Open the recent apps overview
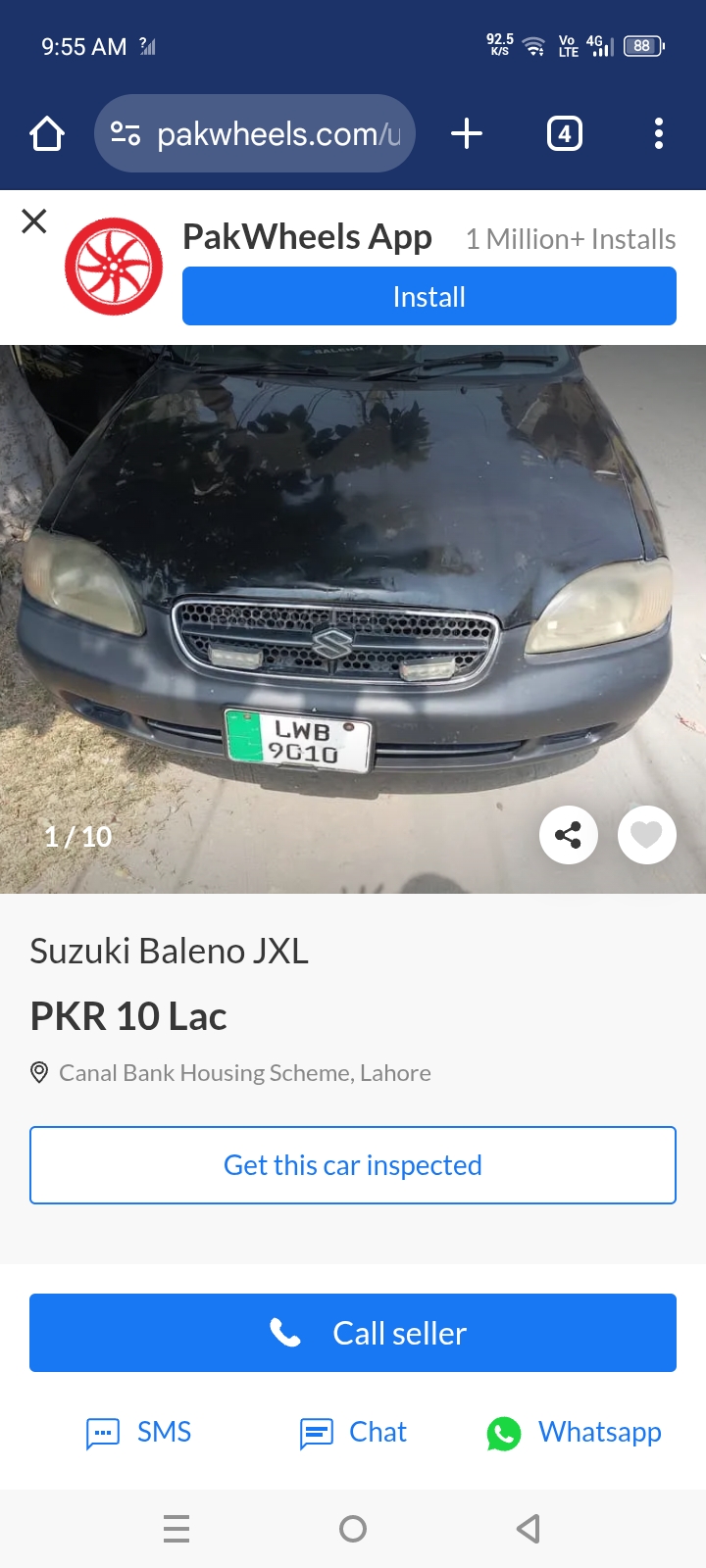706x1568 pixels. coord(176,1529)
